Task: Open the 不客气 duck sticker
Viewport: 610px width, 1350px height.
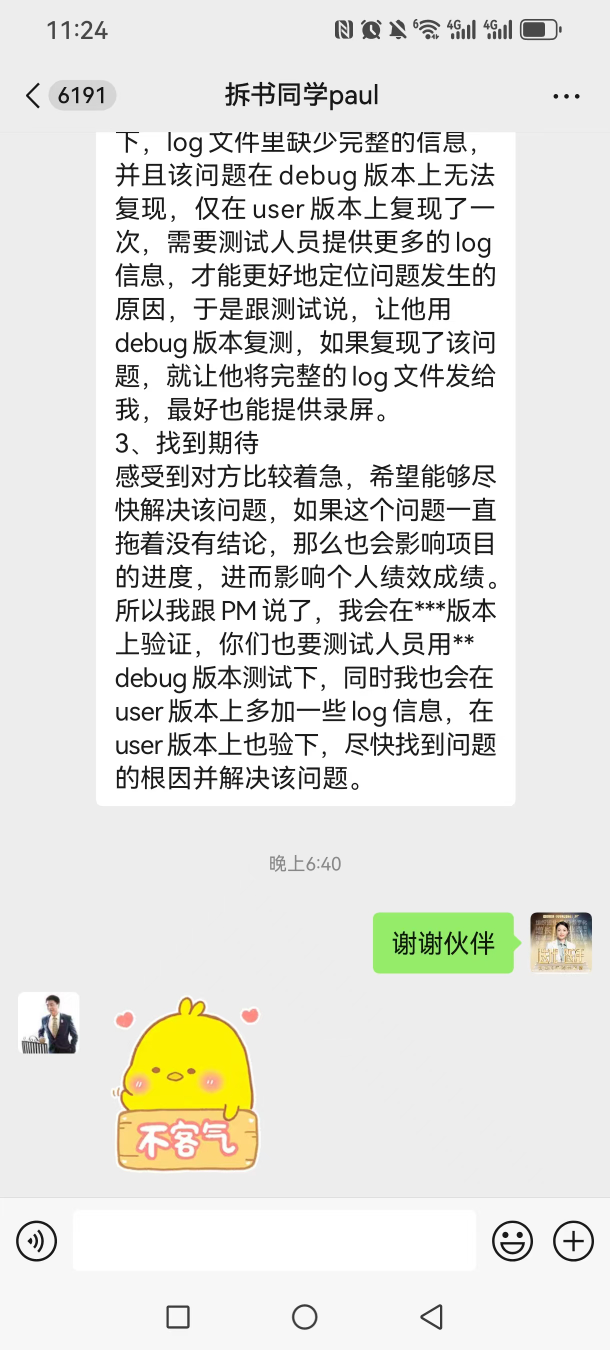Action: click(x=187, y=1085)
